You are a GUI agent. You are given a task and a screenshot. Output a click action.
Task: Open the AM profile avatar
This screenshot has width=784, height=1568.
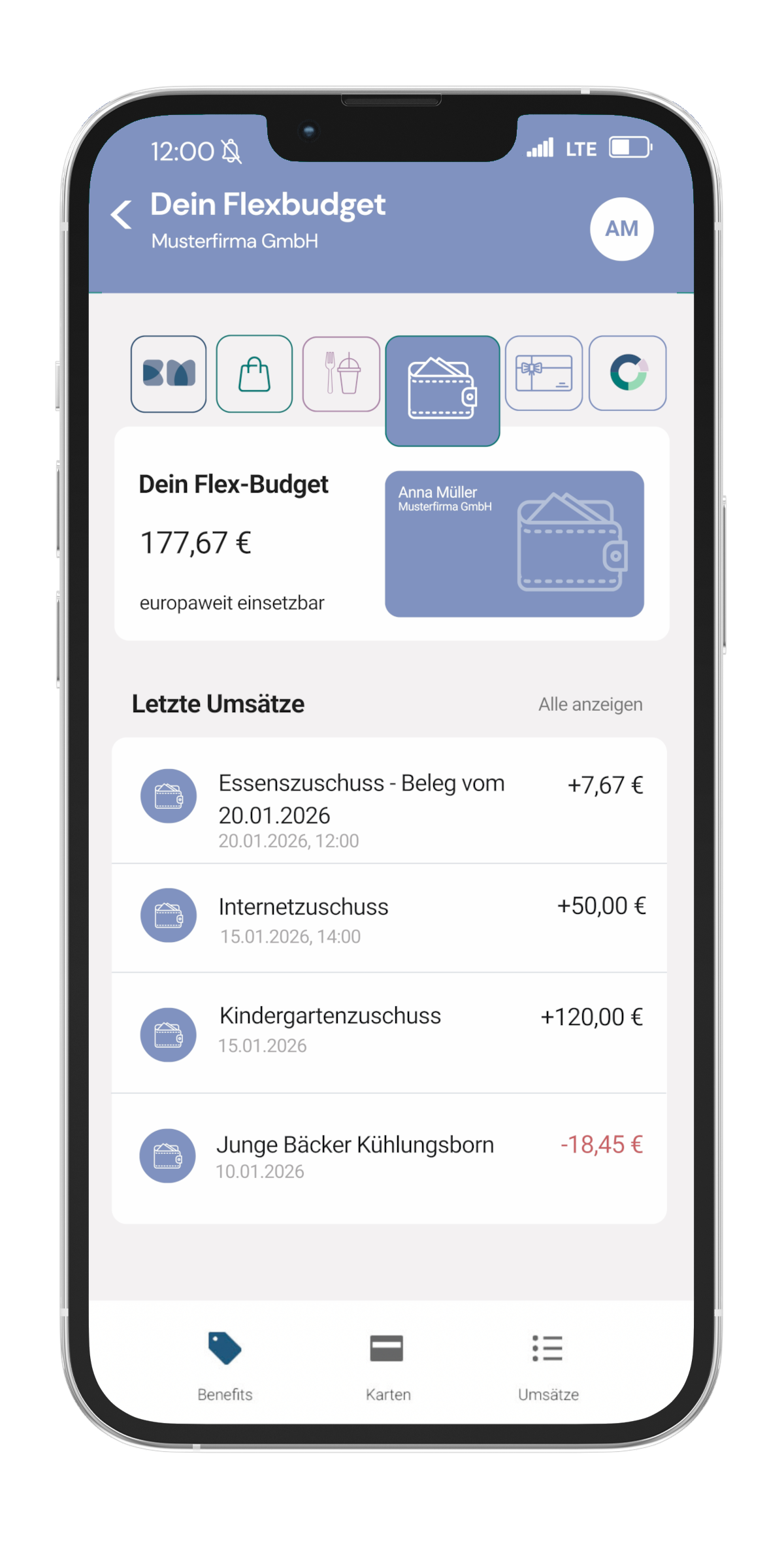[x=621, y=229]
